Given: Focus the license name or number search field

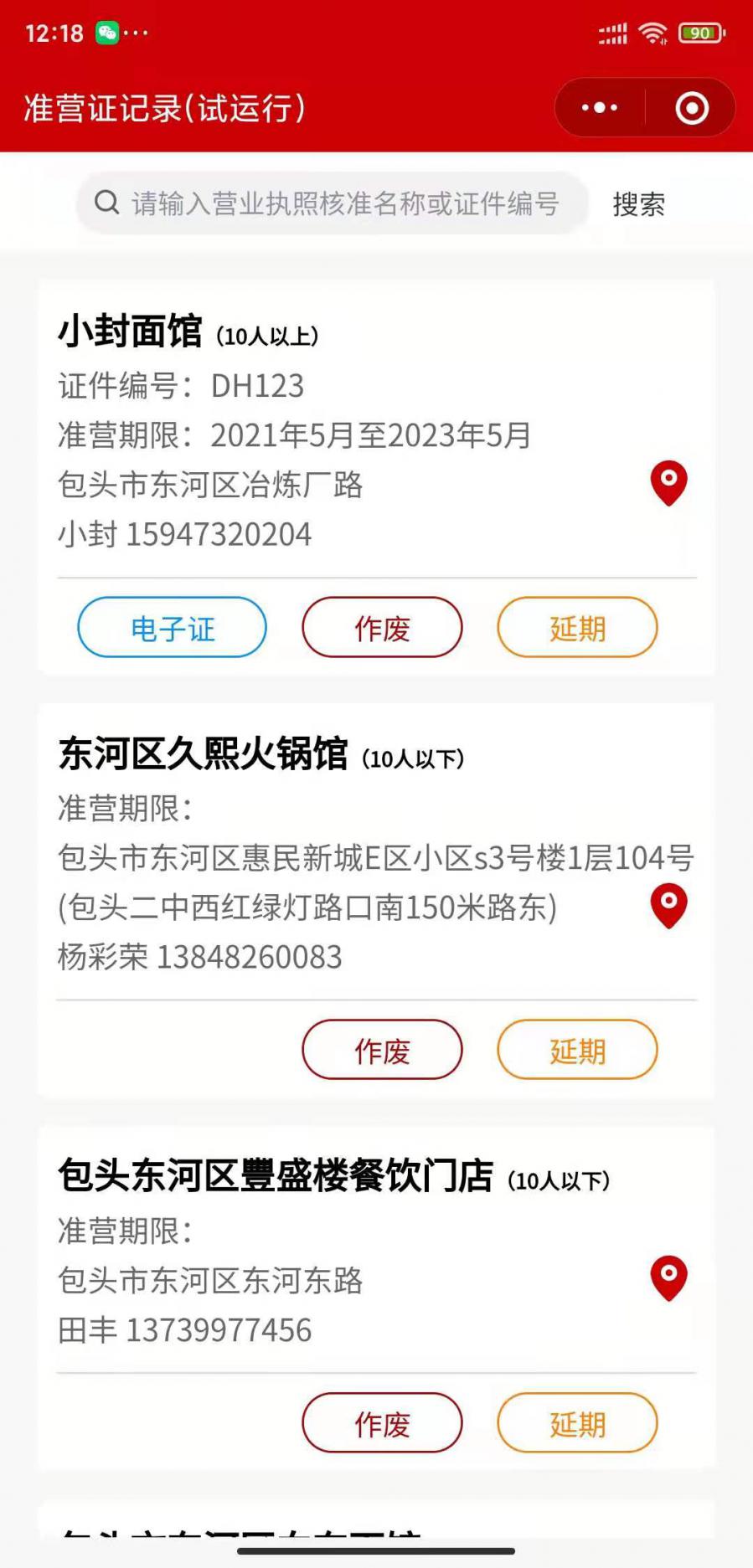Looking at the screenshot, I should point(343,203).
